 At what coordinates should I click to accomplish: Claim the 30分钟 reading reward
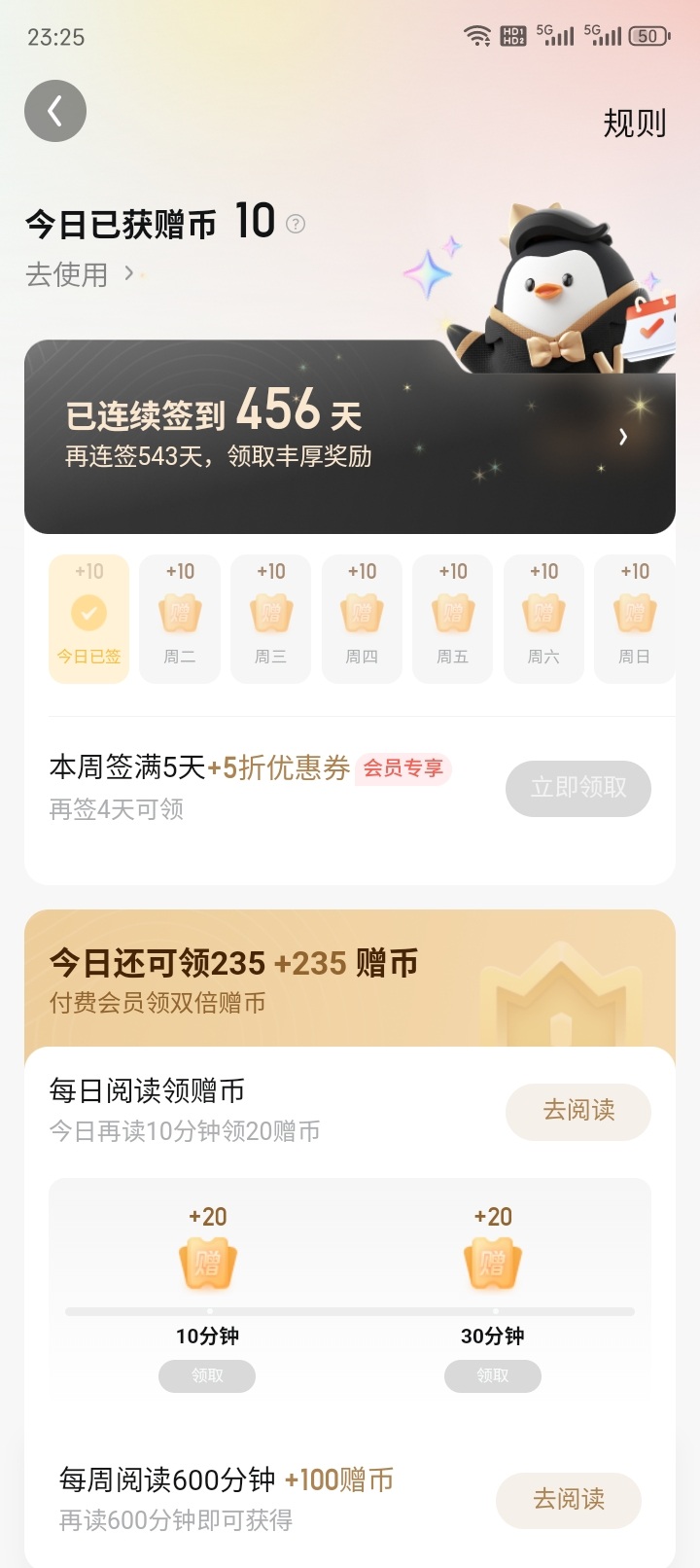tap(493, 1375)
